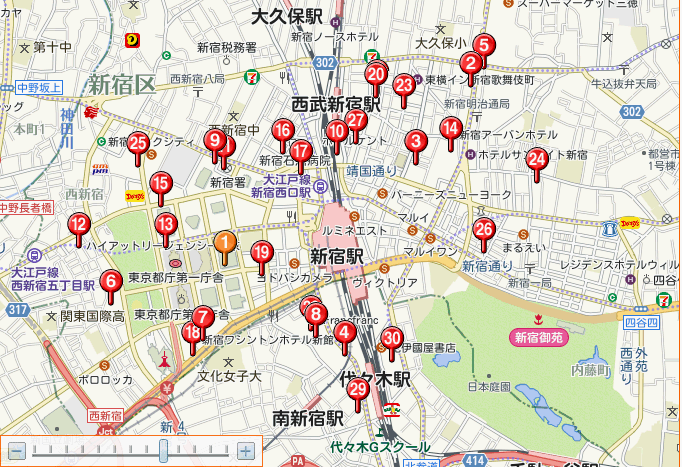Select the orange map marker 1
The height and width of the screenshot is (467, 682).
pos(225,241)
